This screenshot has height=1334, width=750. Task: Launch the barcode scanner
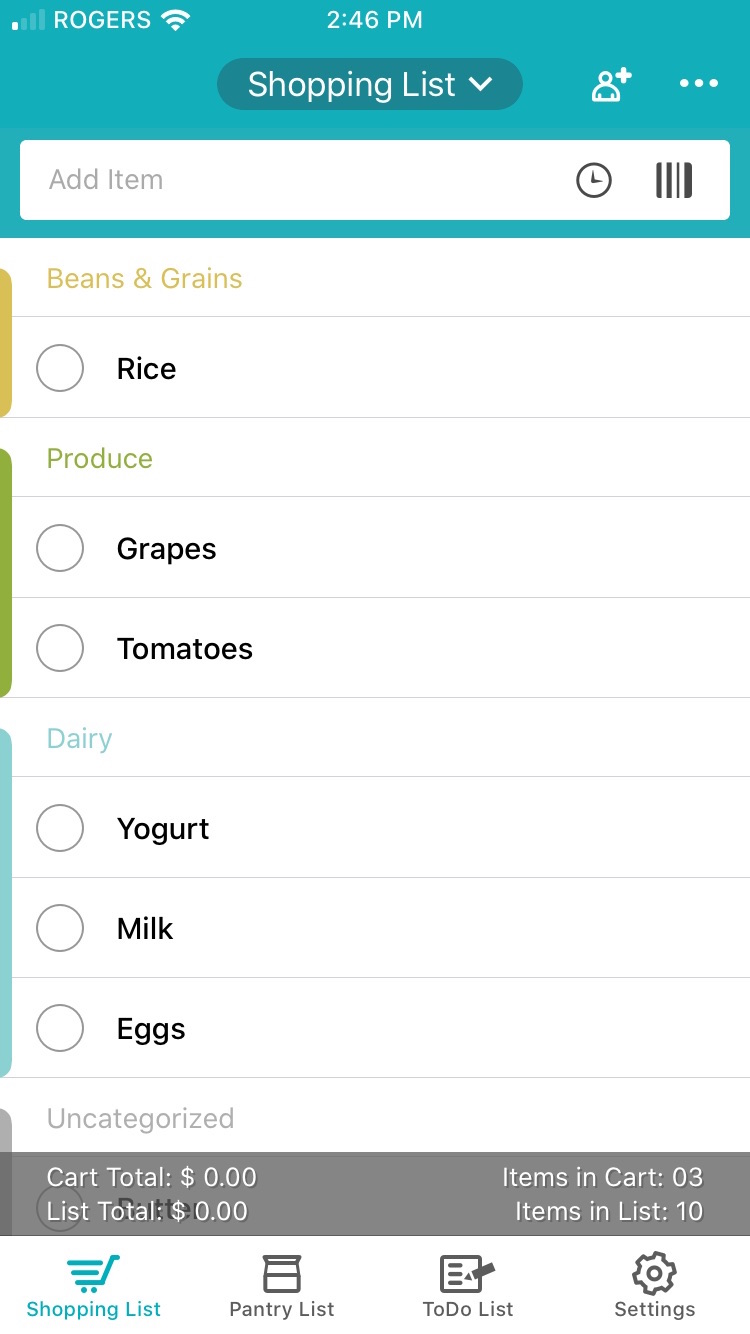674,181
